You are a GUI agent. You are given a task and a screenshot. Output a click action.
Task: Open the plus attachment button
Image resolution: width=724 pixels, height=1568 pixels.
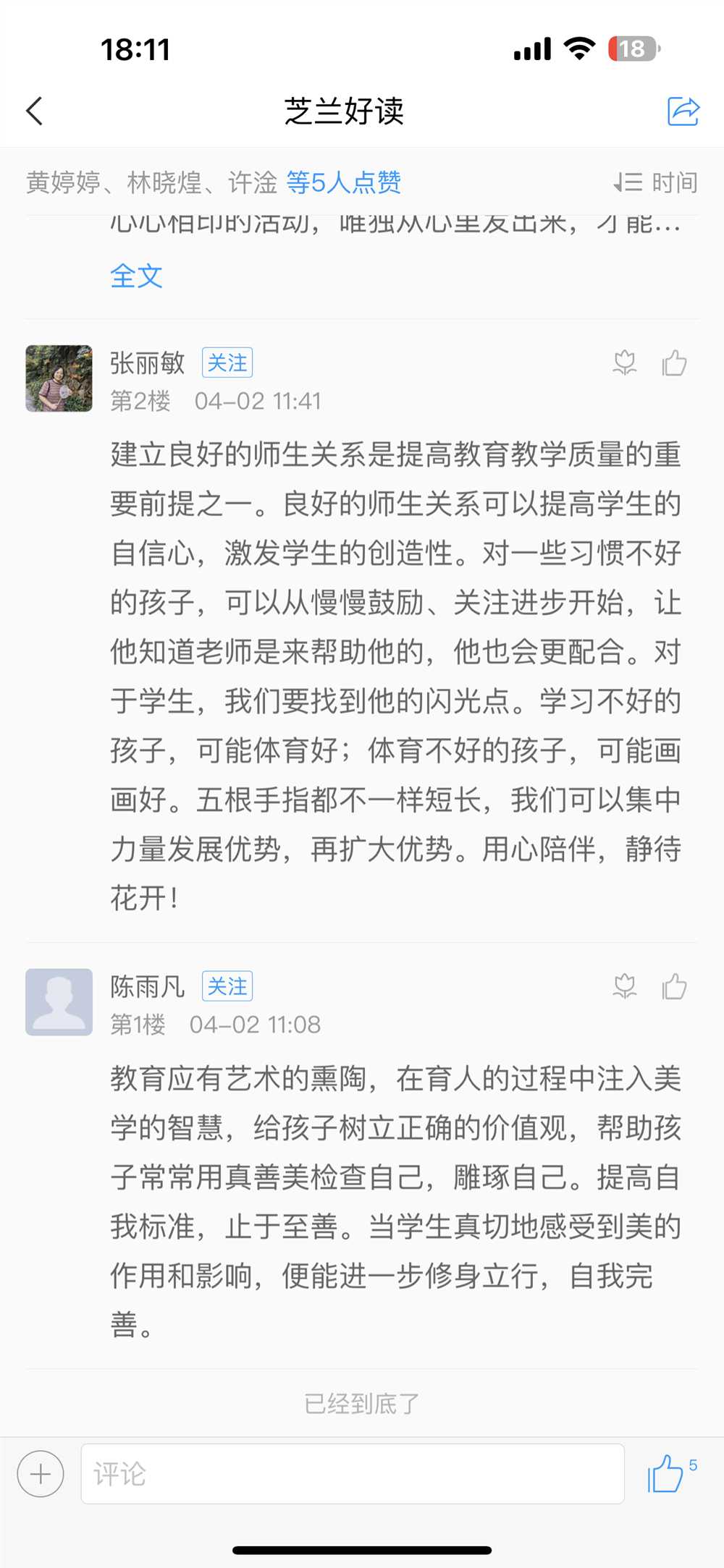(41, 1474)
